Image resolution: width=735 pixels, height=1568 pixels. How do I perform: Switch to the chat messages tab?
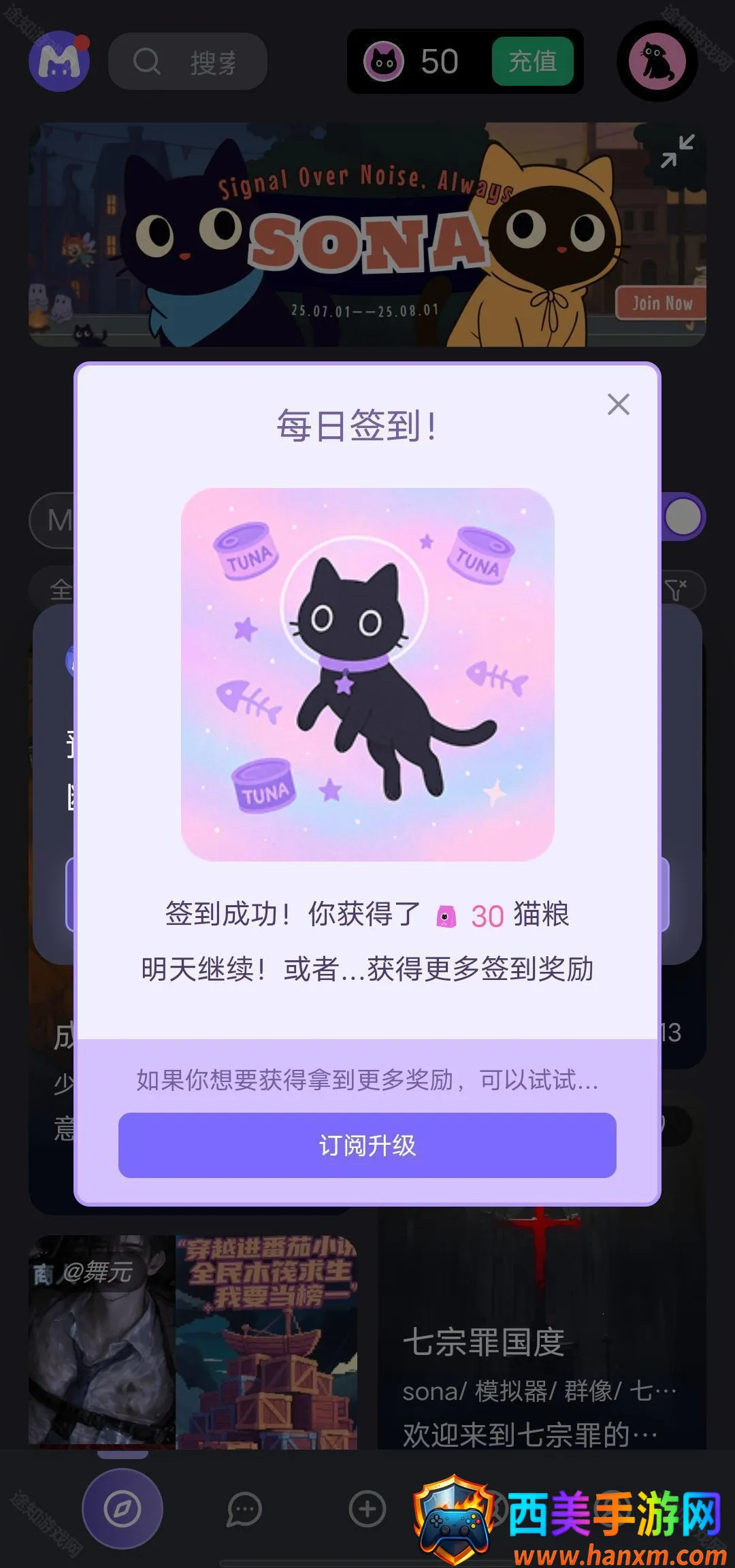(x=244, y=1509)
